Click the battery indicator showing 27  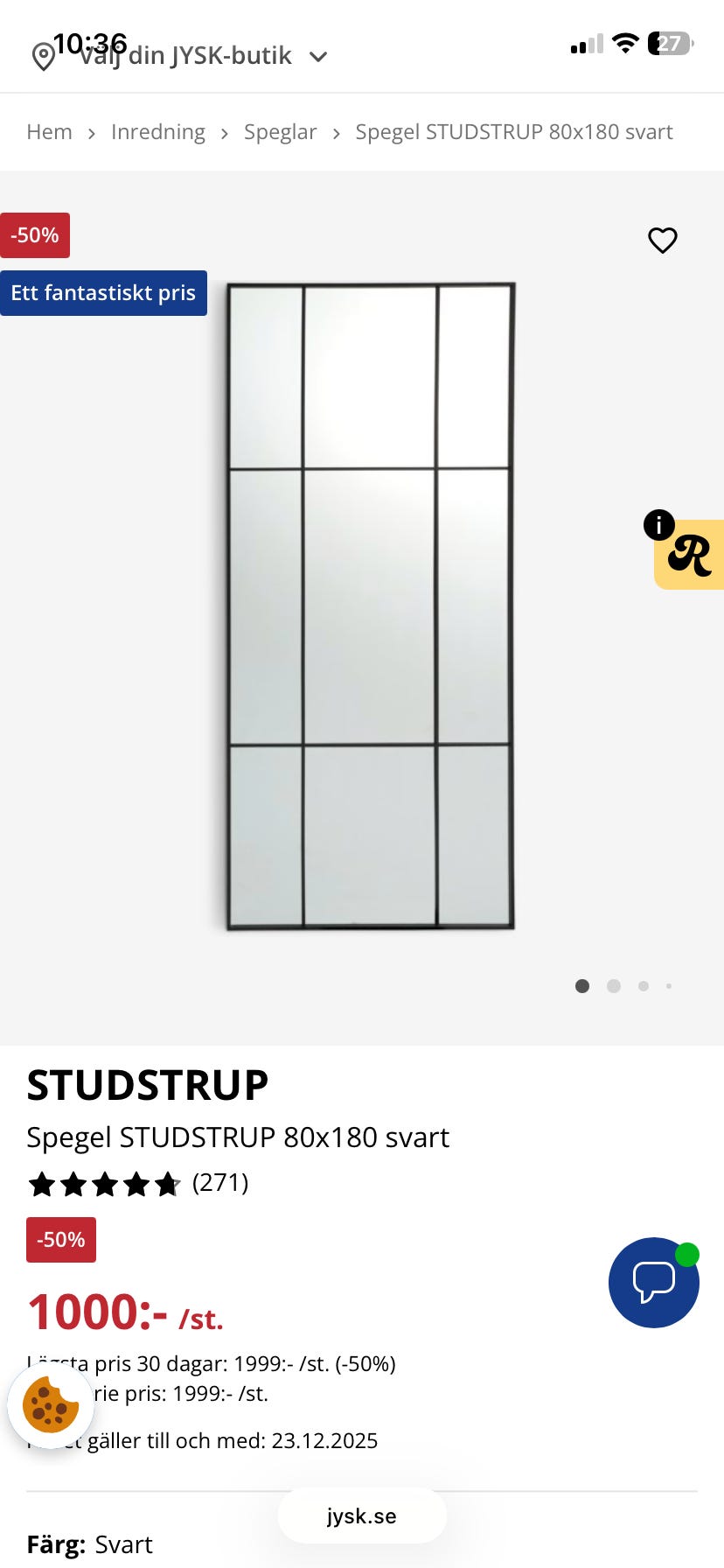click(667, 43)
